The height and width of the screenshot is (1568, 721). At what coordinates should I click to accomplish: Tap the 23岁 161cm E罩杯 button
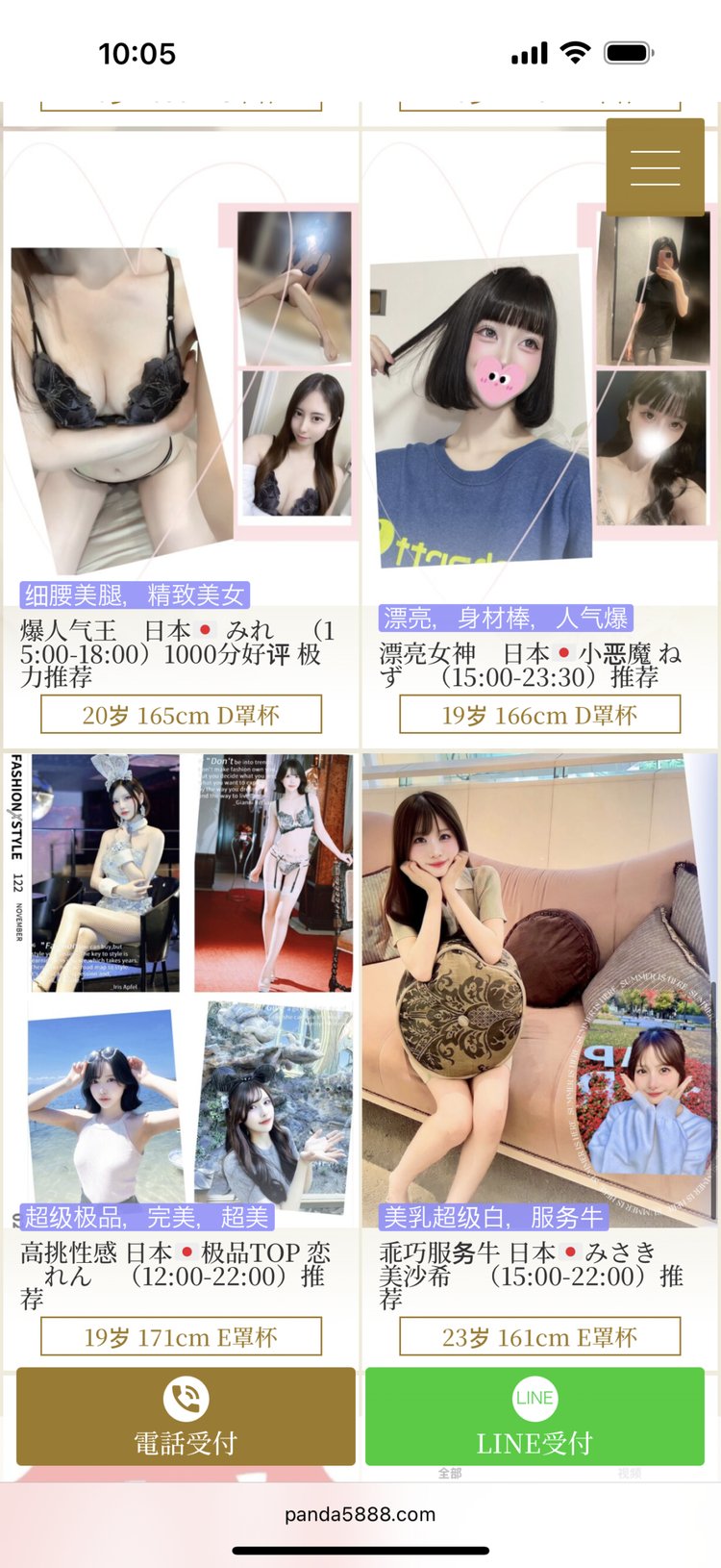[x=539, y=1337]
